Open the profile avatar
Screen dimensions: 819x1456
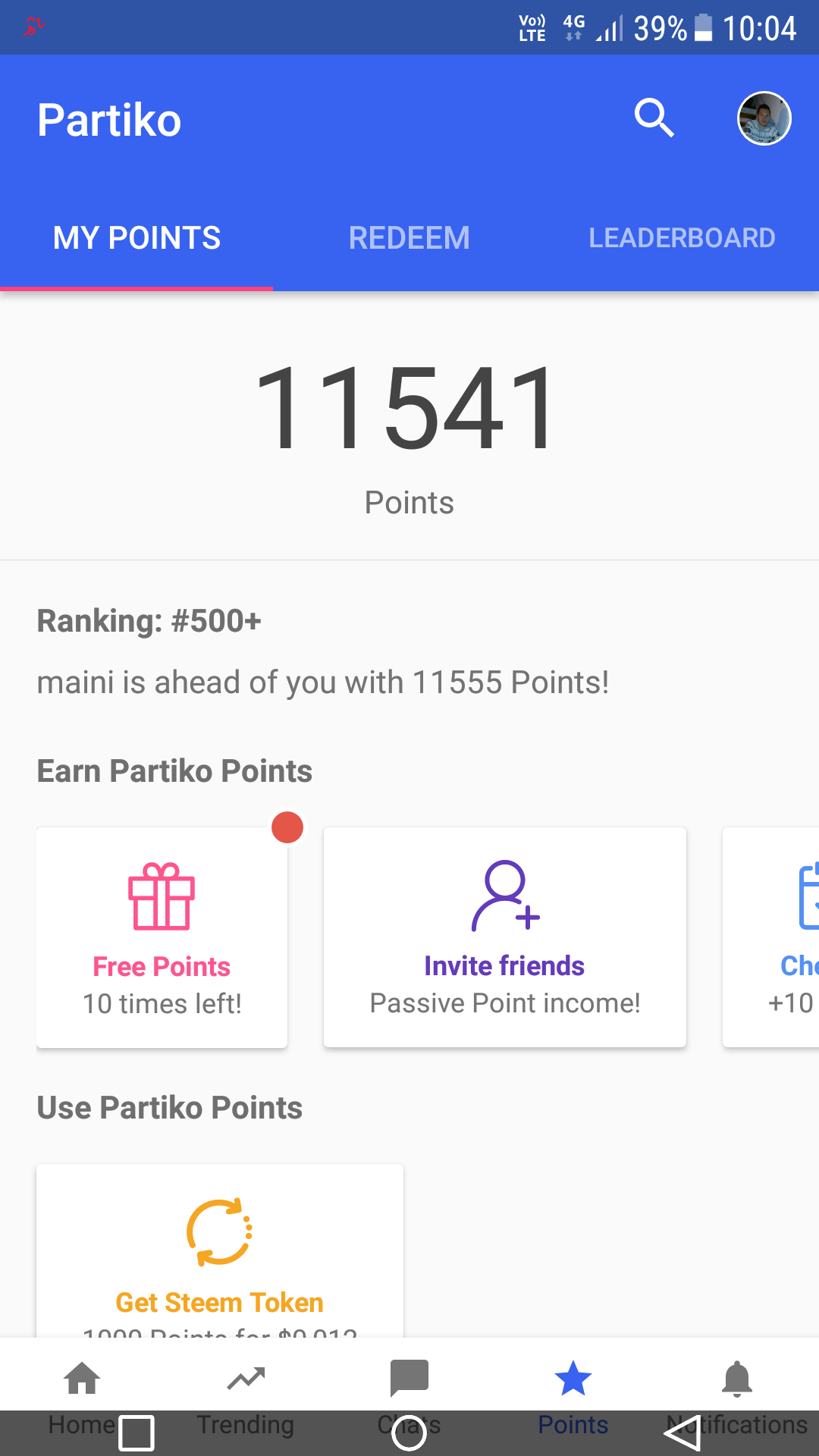pos(764,118)
